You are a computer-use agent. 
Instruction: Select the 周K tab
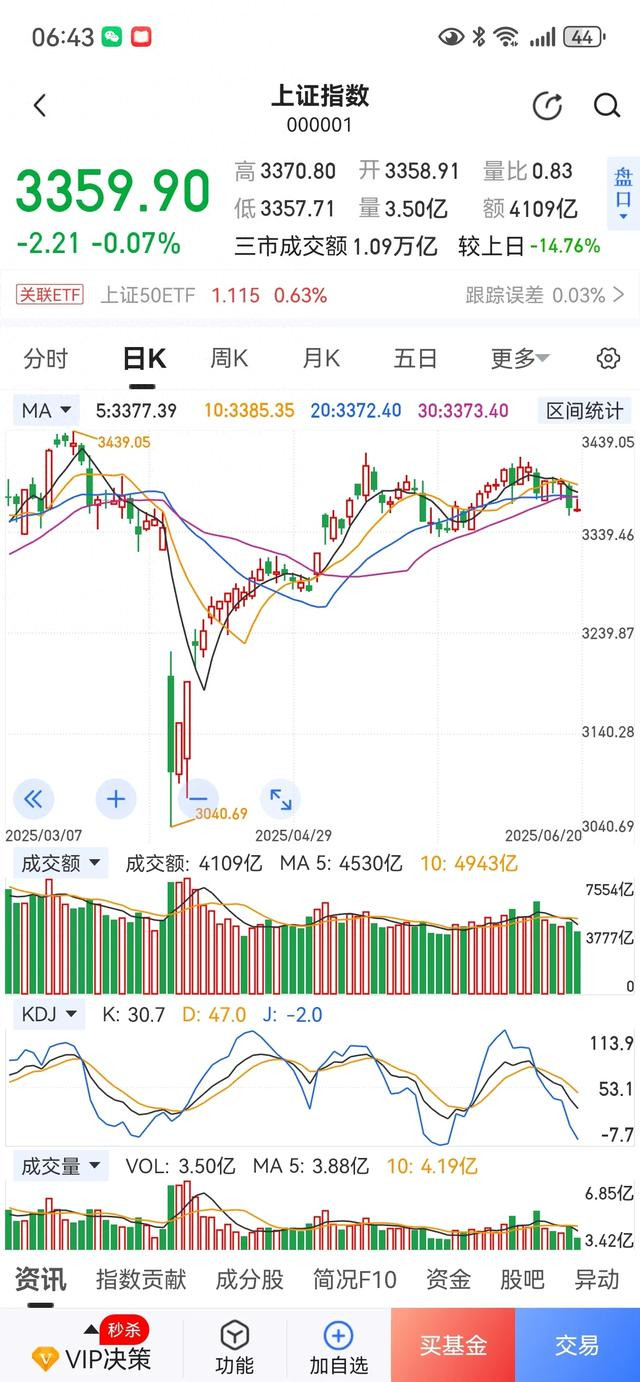point(229,359)
